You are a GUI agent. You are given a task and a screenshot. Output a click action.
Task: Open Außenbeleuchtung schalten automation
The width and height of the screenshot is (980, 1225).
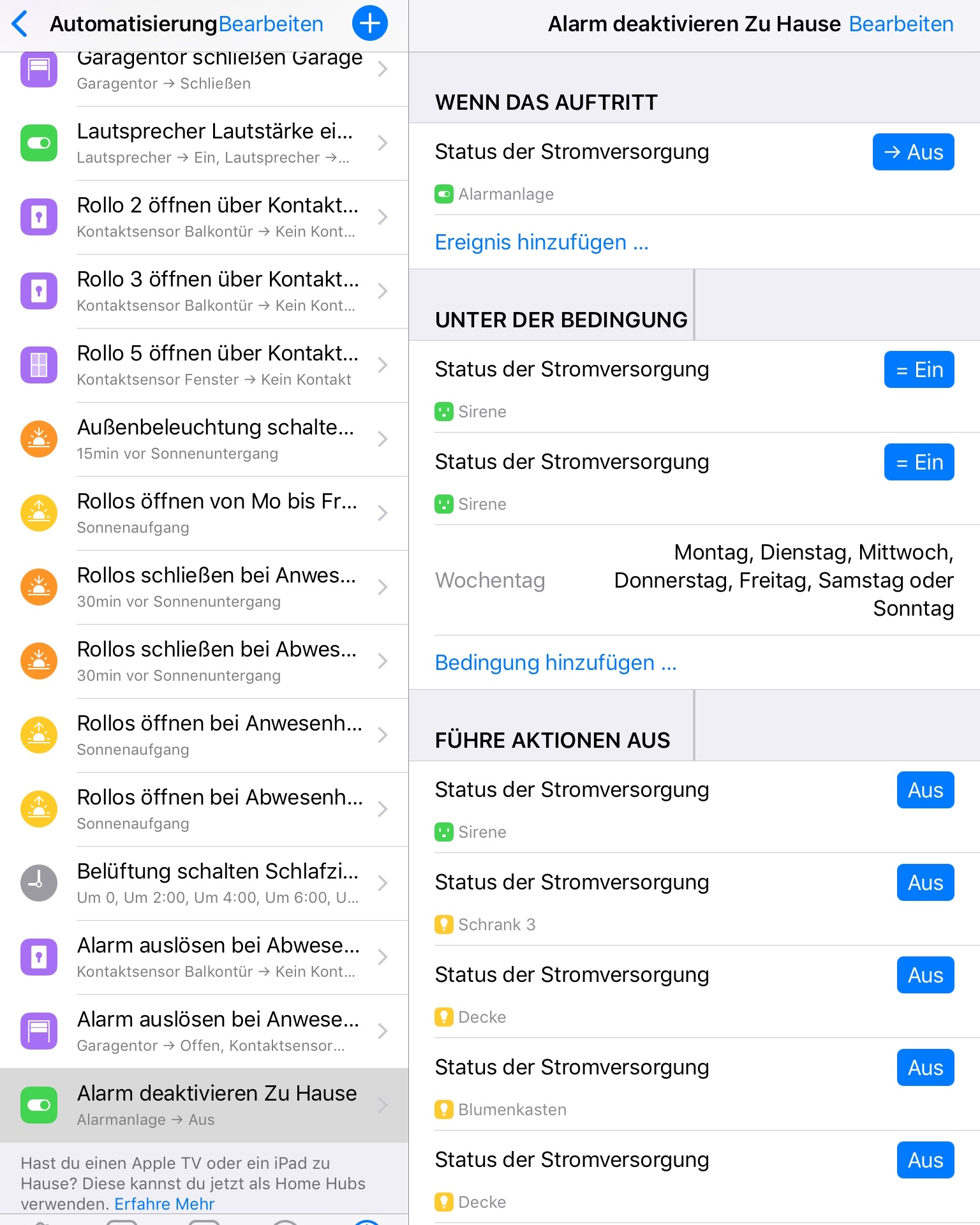[217, 439]
